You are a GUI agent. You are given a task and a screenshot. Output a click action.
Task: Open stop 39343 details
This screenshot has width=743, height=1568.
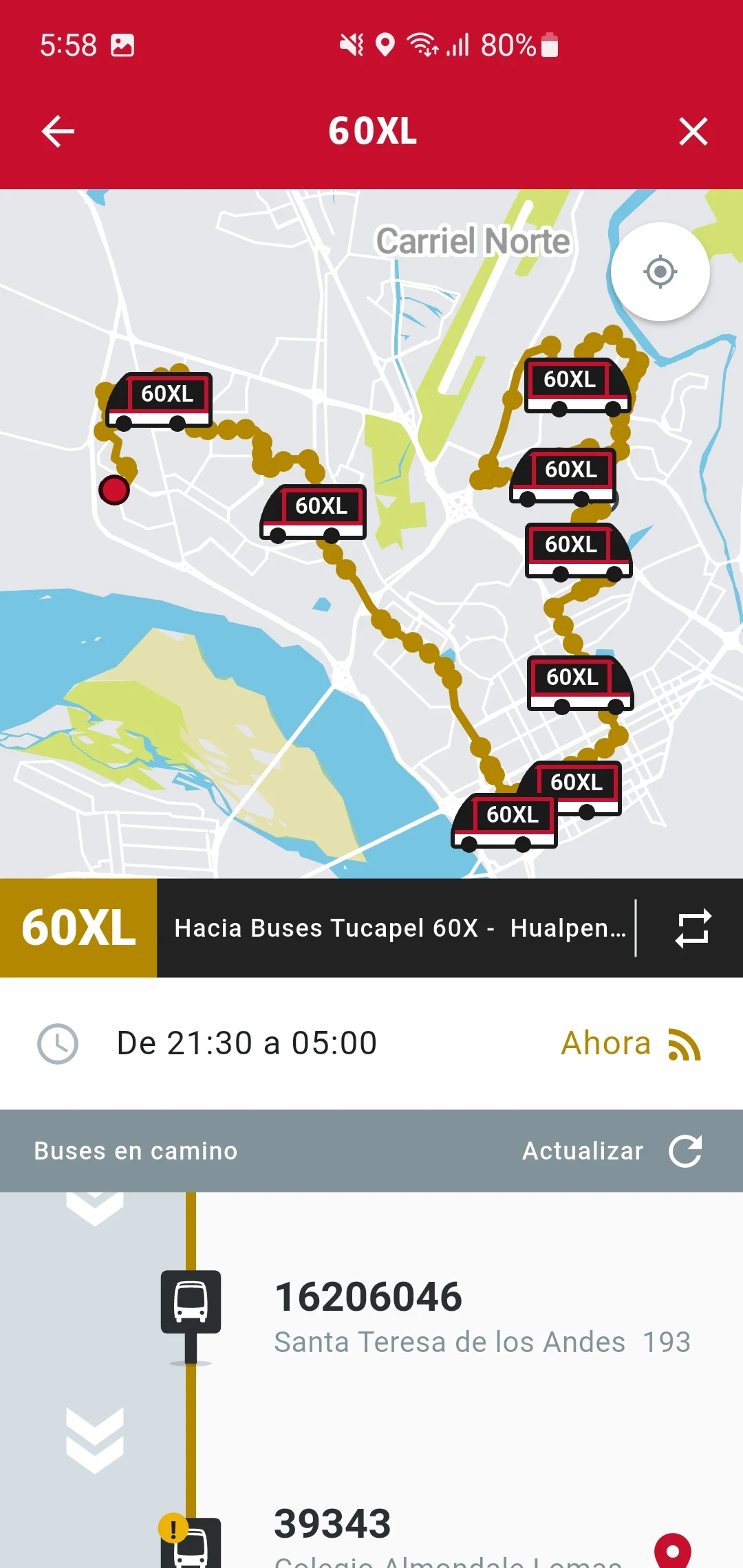coord(447,1534)
